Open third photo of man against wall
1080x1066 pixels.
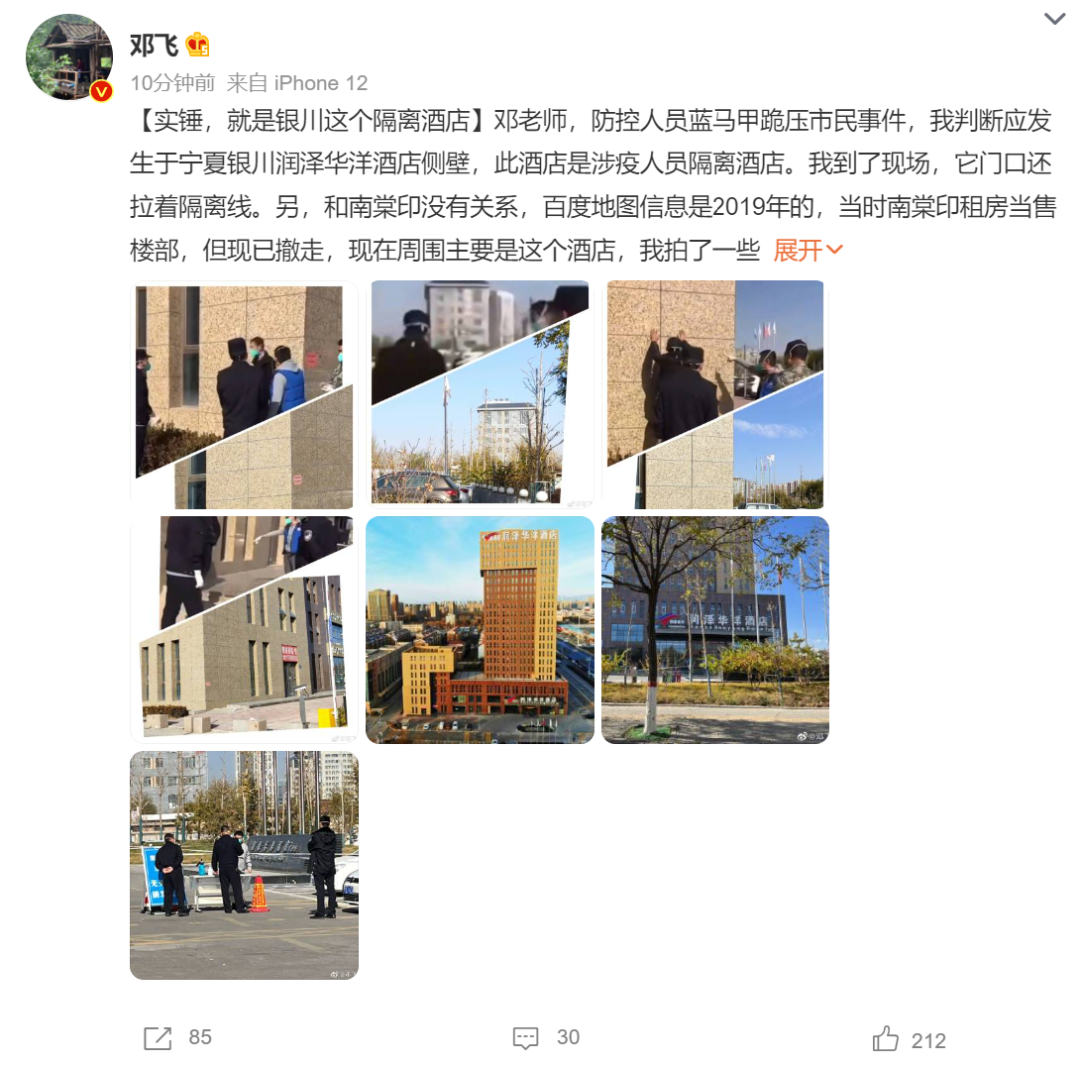click(715, 394)
